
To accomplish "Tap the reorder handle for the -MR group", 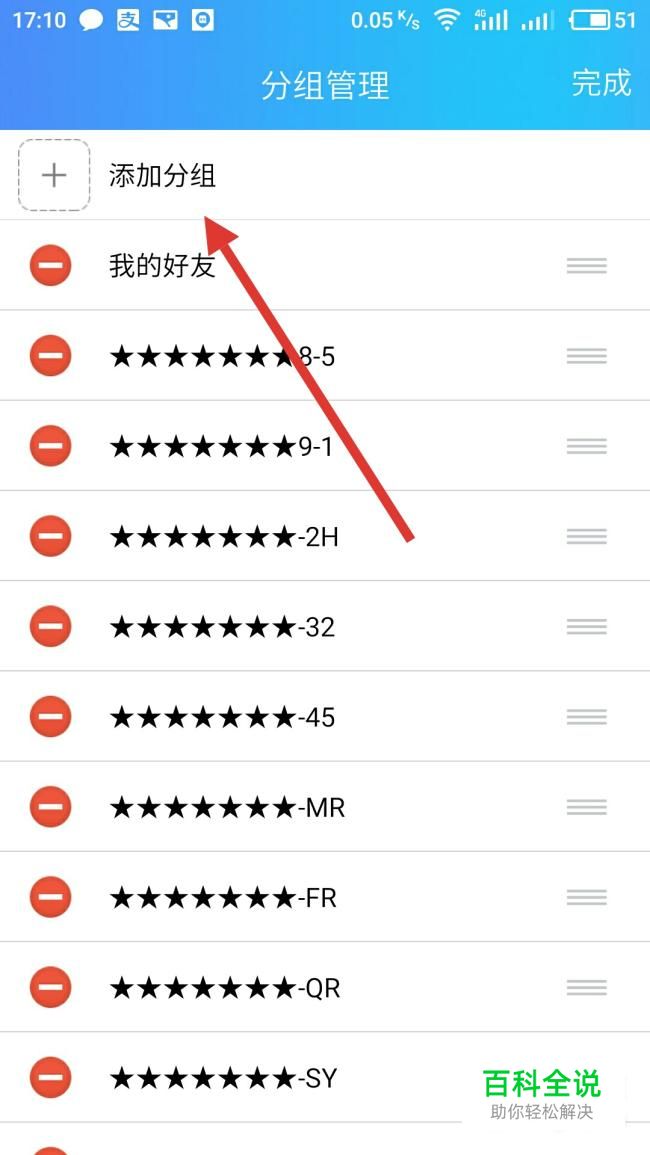I will 587,807.
